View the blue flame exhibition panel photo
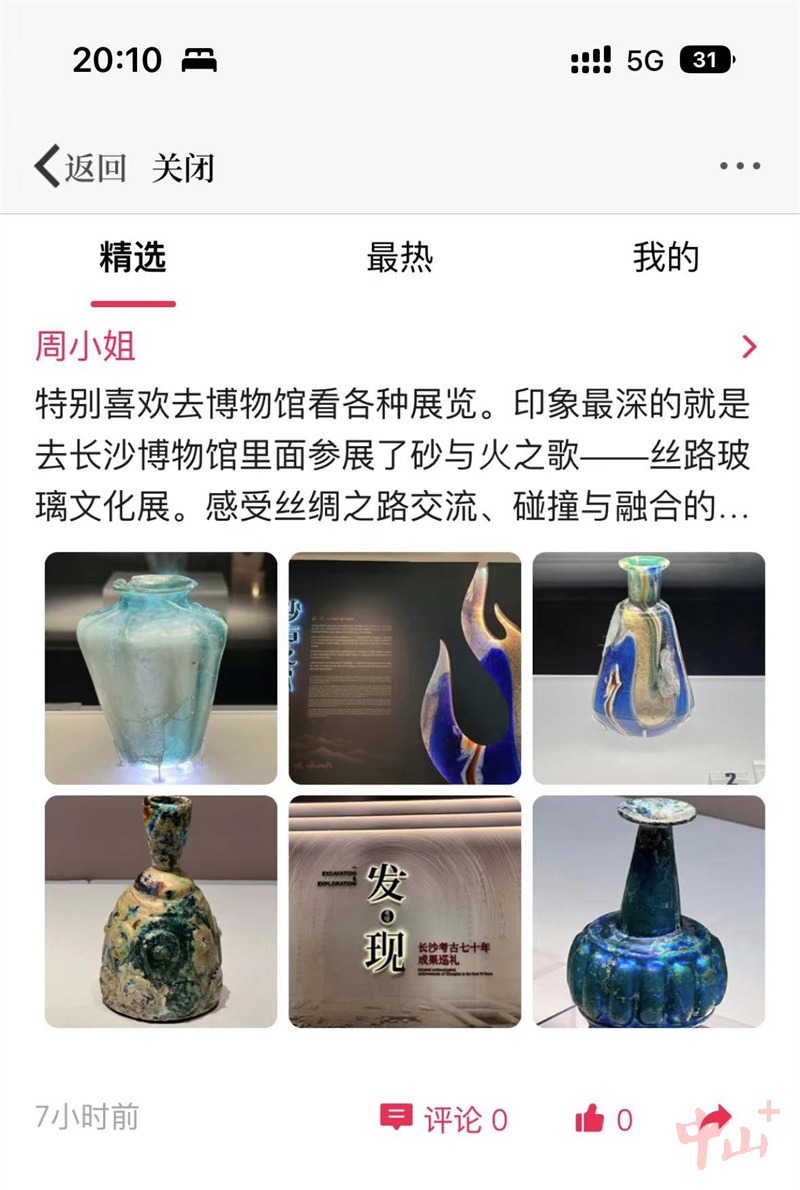The width and height of the screenshot is (800, 1190). point(405,668)
